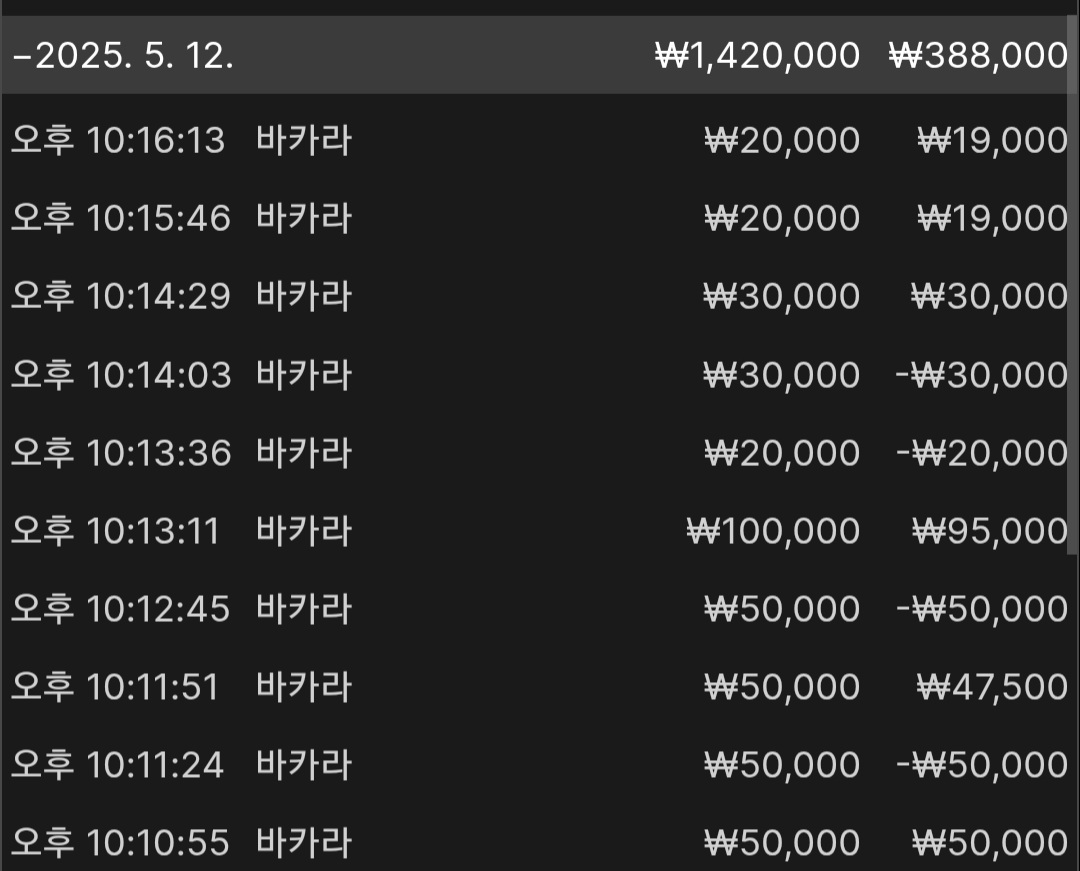View the 바카라 round at 오후 10:15:46
Viewport: 1080px width, 871px height.
[304, 218]
